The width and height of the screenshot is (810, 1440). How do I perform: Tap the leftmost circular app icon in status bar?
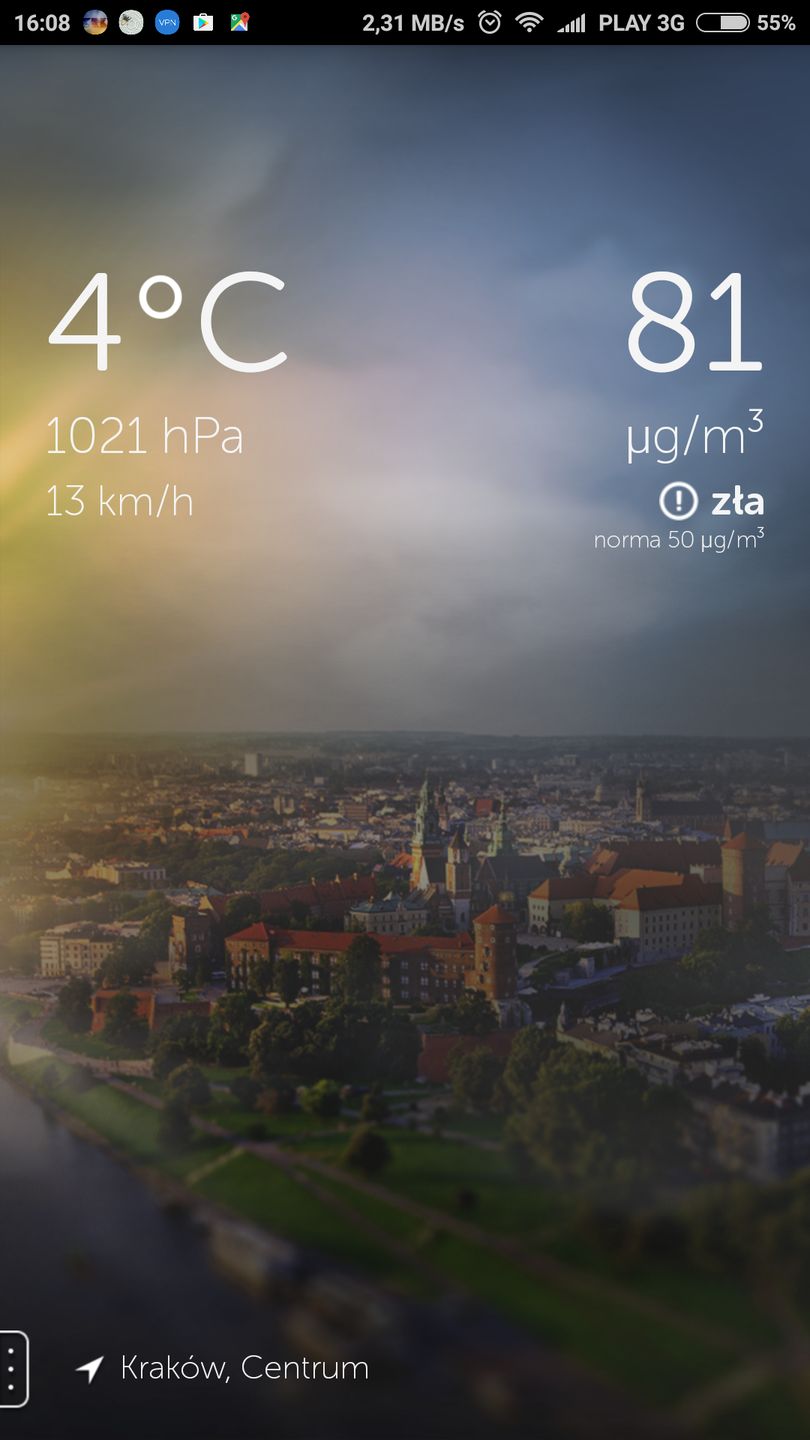(x=95, y=22)
